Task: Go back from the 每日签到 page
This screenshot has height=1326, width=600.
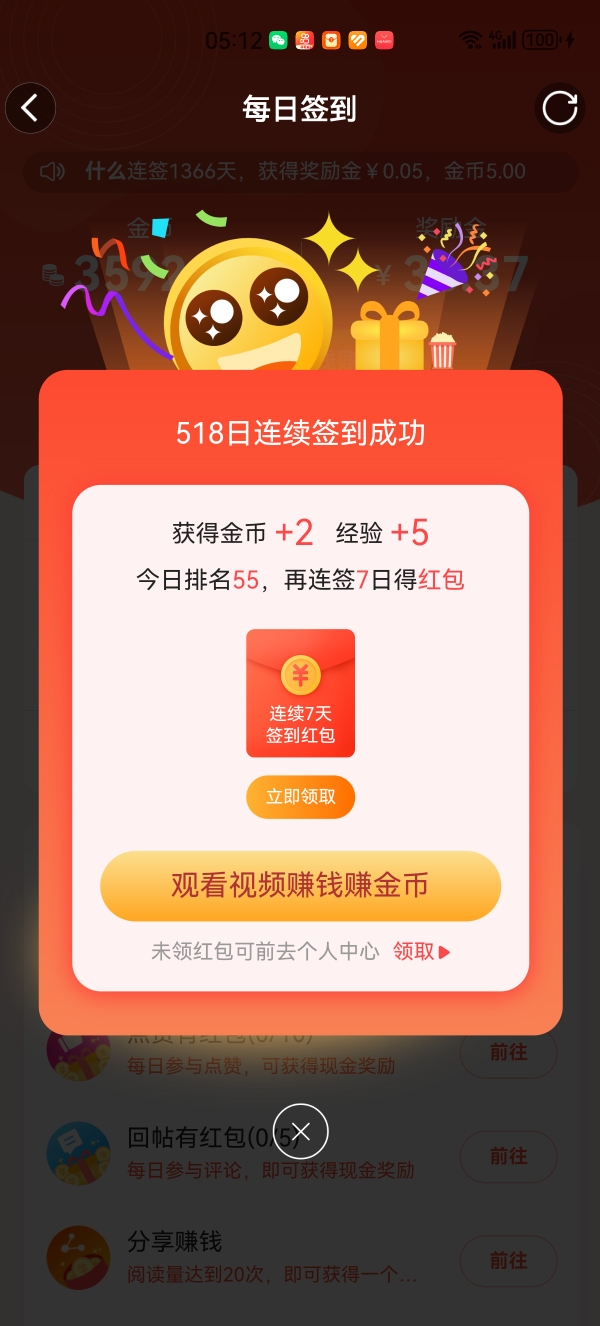Action: pos(30,108)
